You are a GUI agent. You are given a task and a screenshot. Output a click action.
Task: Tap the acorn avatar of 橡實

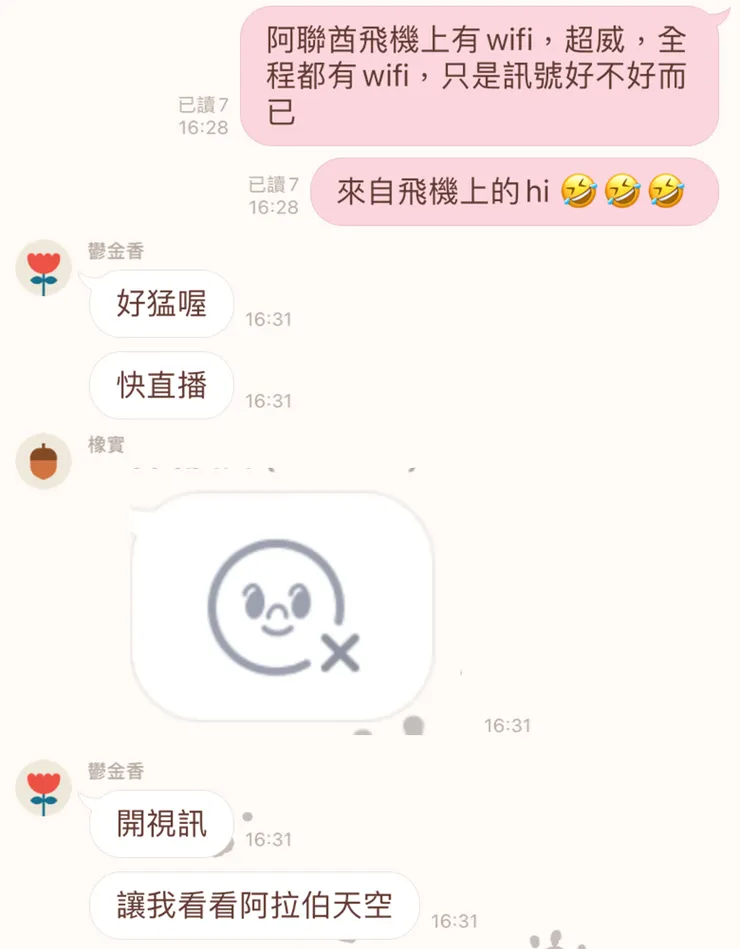[42, 462]
